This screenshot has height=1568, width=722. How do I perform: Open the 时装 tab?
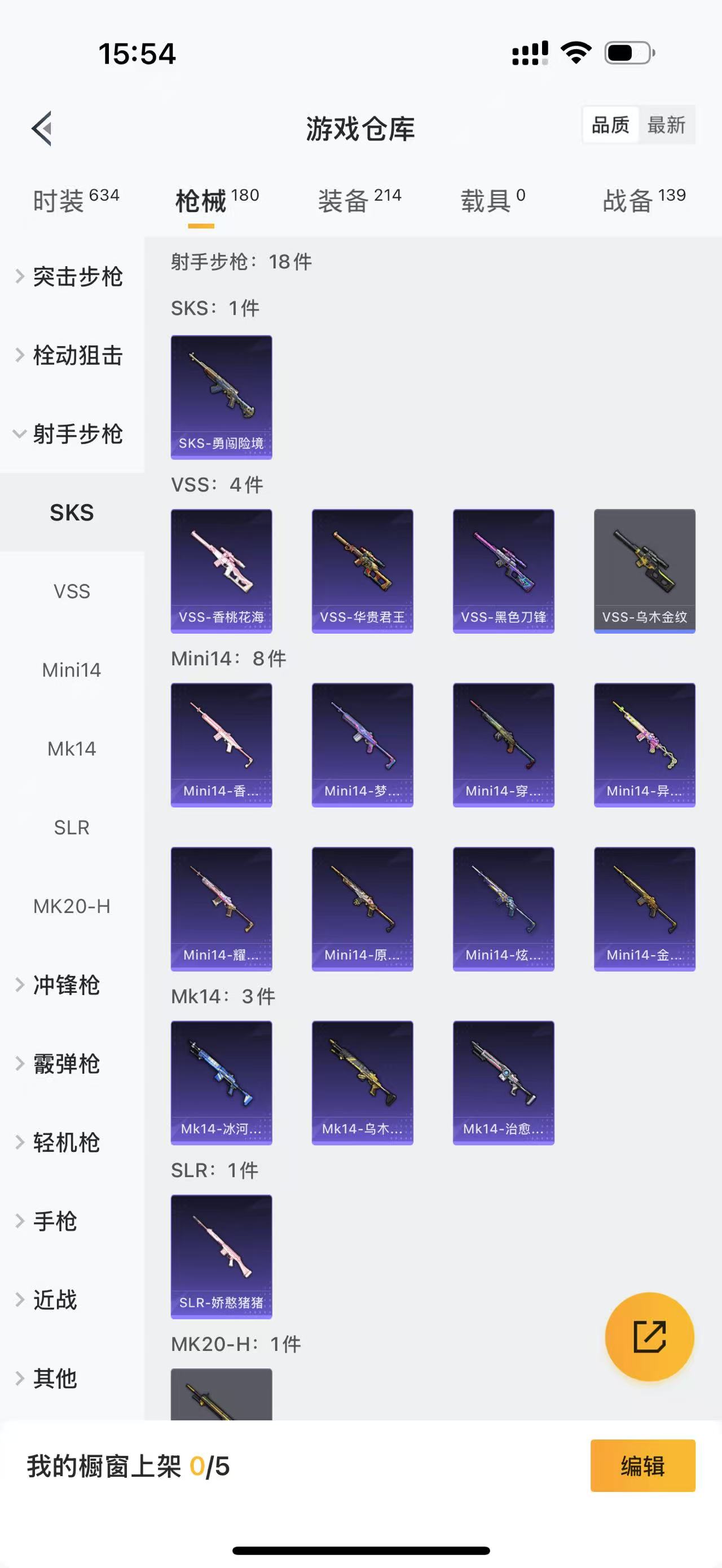tap(76, 201)
